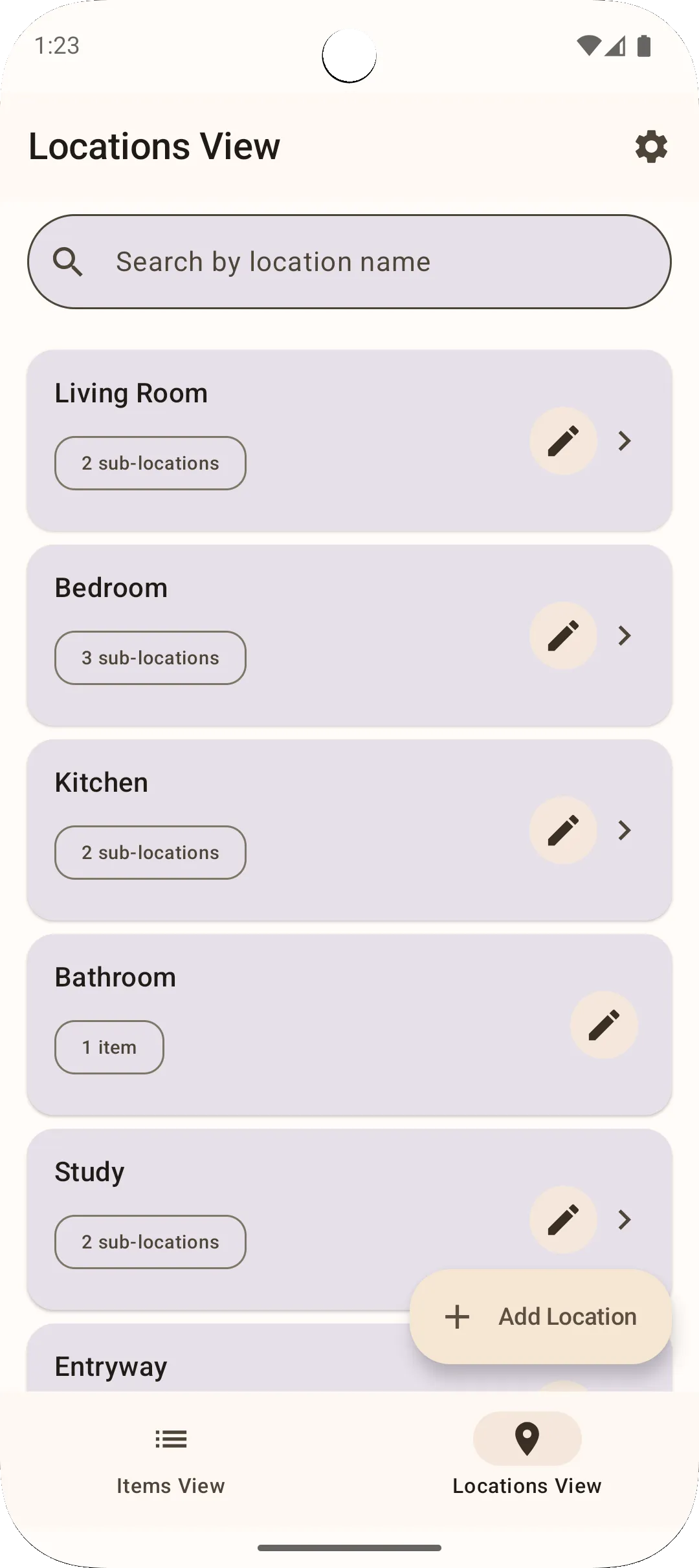Image resolution: width=699 pixels, height=1568 pixels.
Task: Open Study's sub-locations with chevron
Action: coord(625,1220)
